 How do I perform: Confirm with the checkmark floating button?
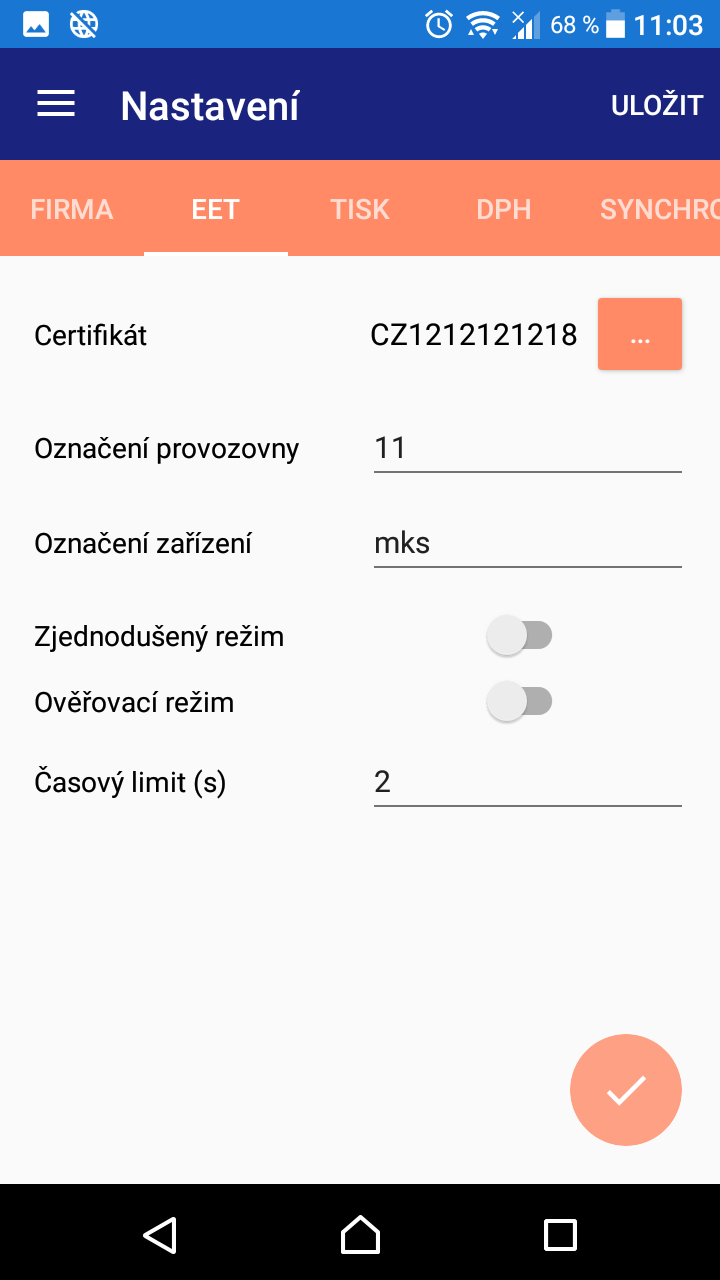coord(626,1090)
